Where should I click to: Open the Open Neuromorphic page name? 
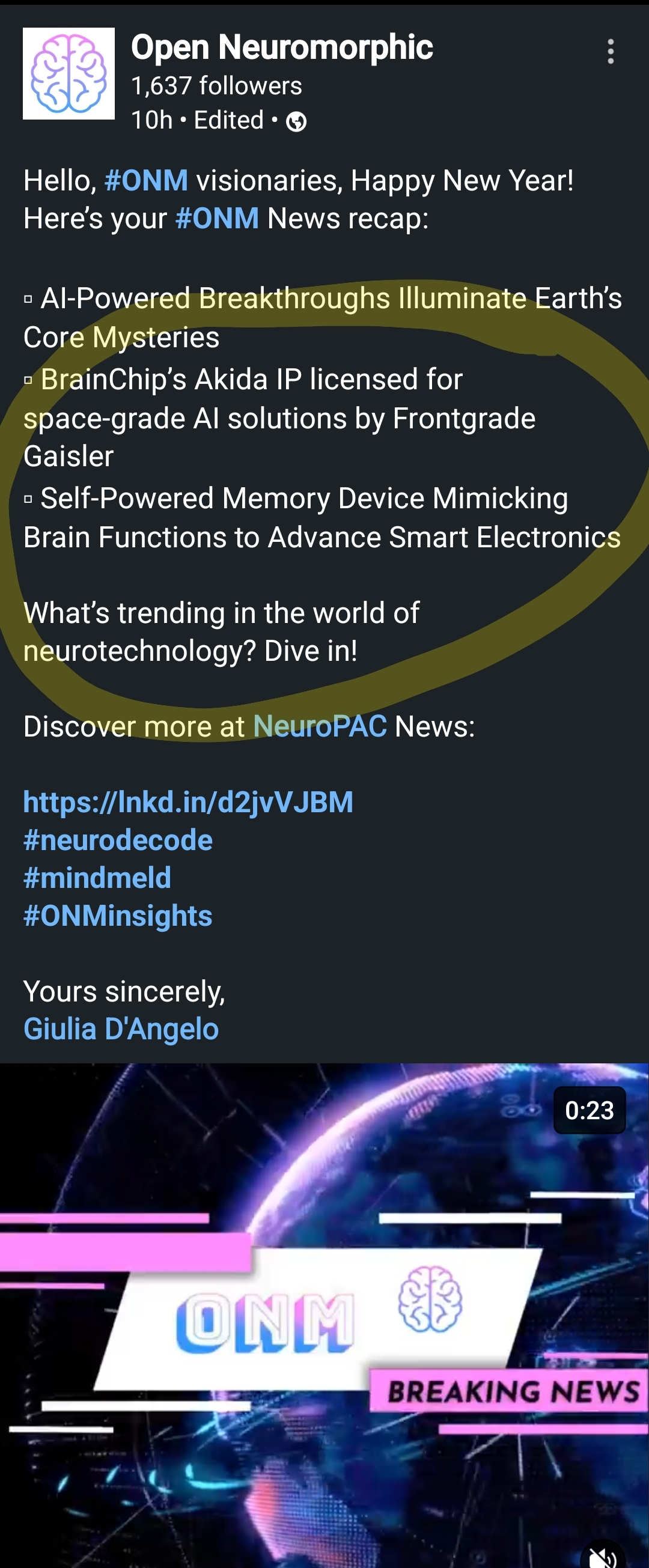pyautogui.click(x=281, y=47)
